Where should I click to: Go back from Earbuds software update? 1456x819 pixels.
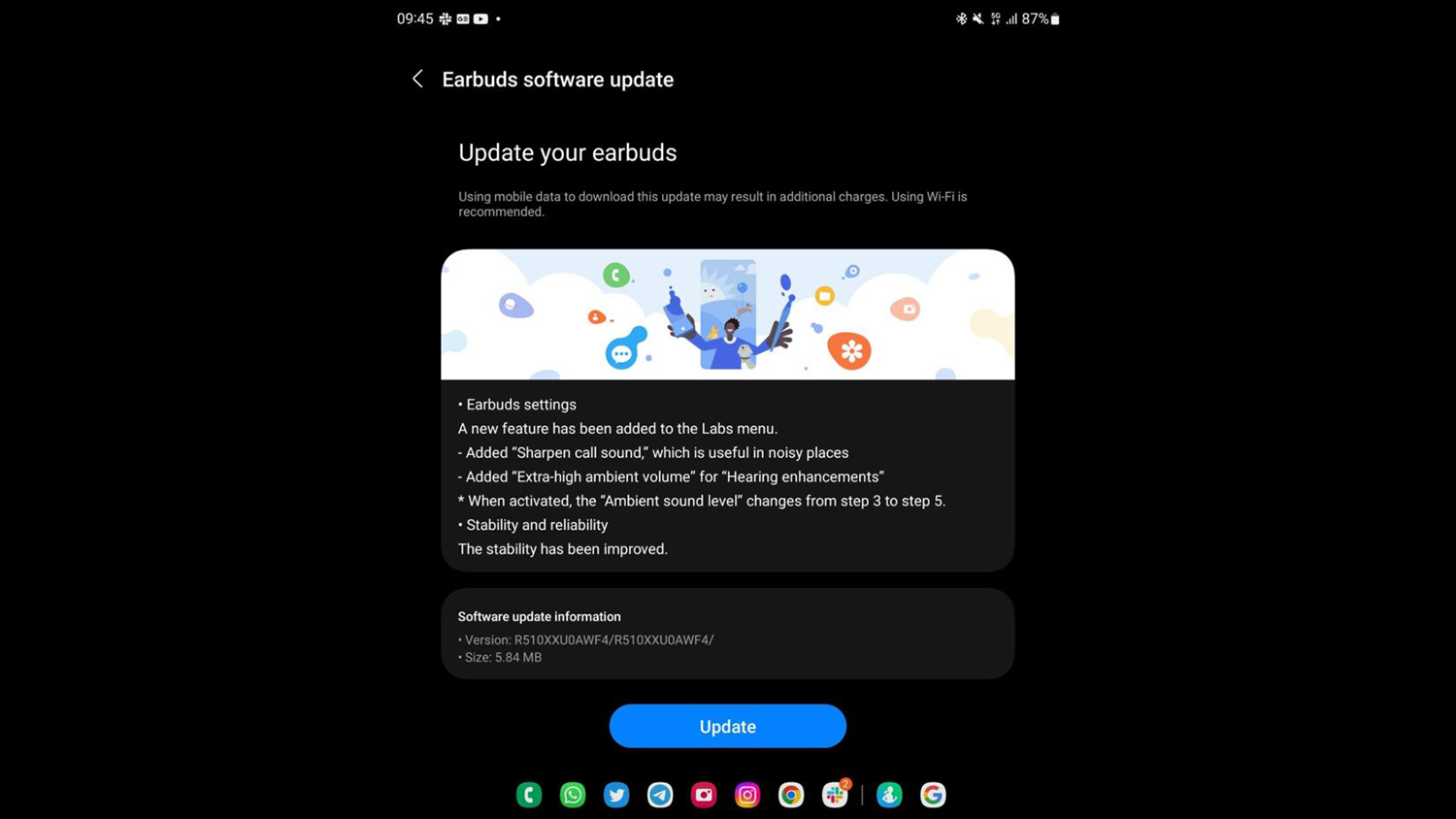(417, 80)
